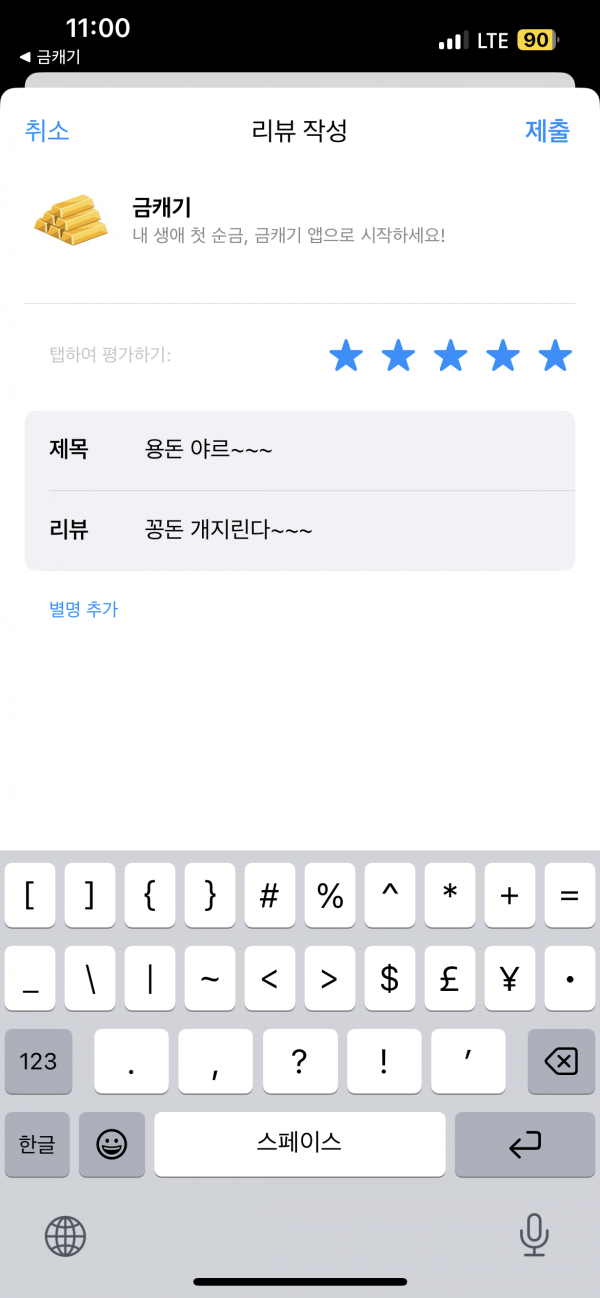Tap the backspace key
Image resolution: width=600 pixels, height=1298 pixels.
562,1061
